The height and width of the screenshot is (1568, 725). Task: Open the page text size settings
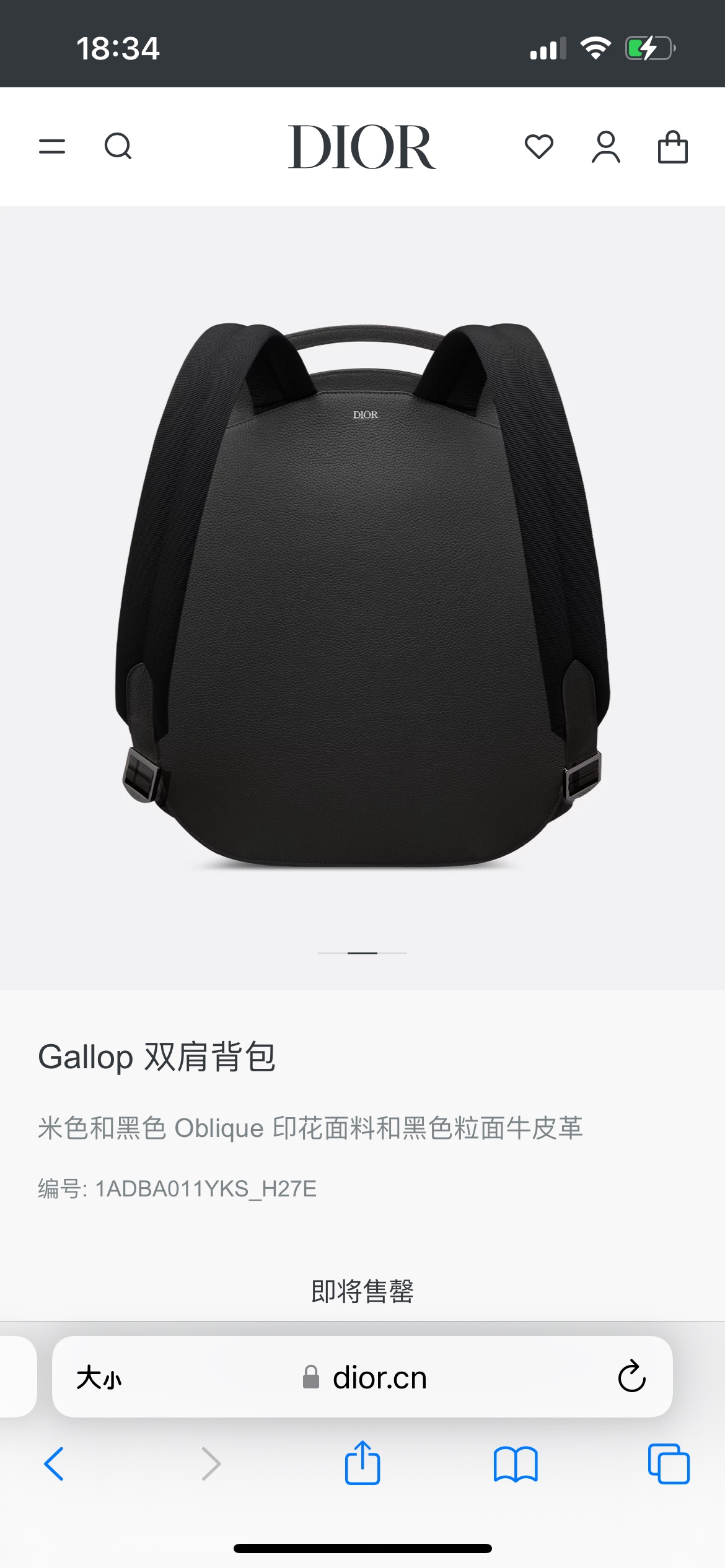coord(99,1378)
